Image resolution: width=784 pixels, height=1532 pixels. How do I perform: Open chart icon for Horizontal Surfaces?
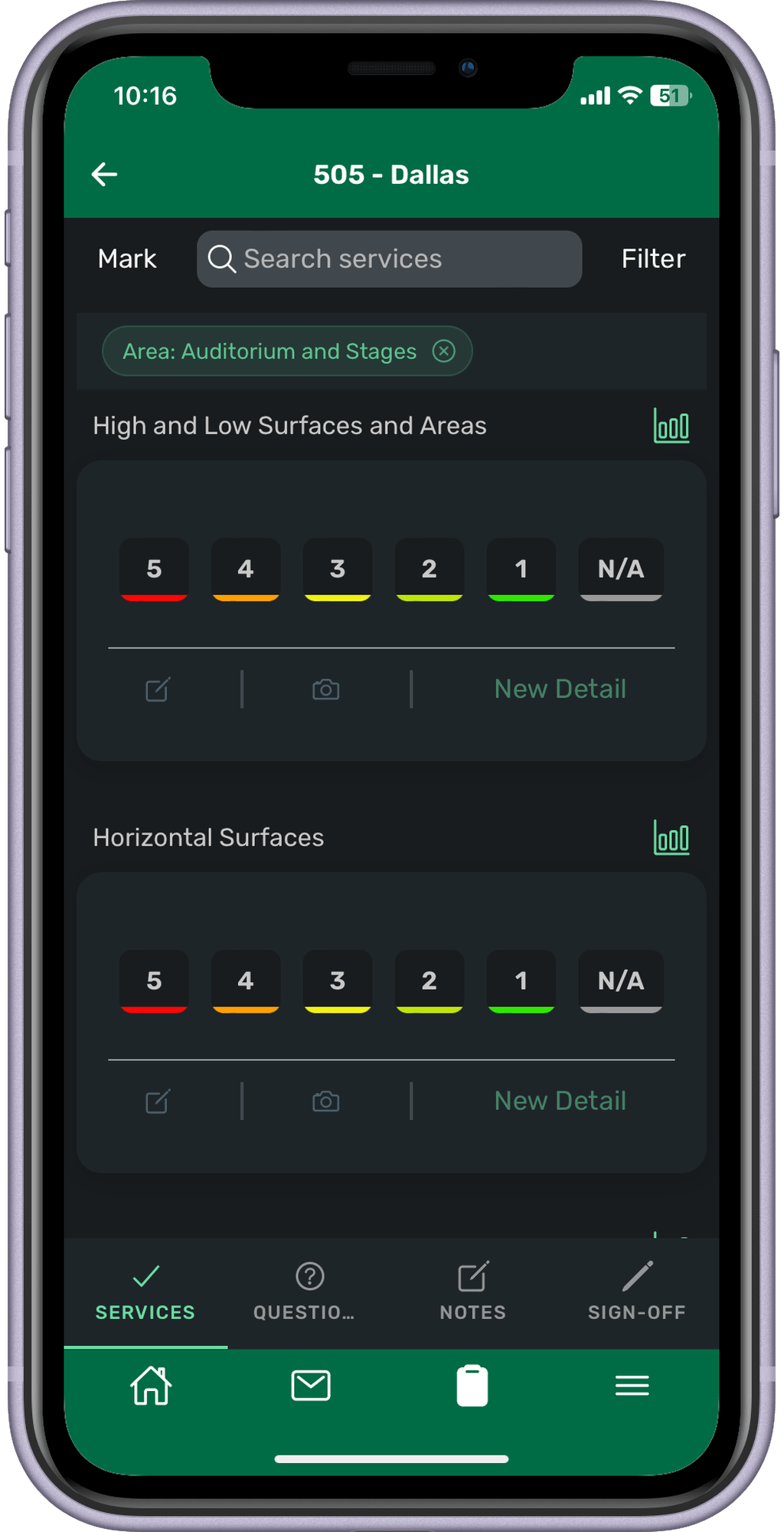tap(671, 838)
